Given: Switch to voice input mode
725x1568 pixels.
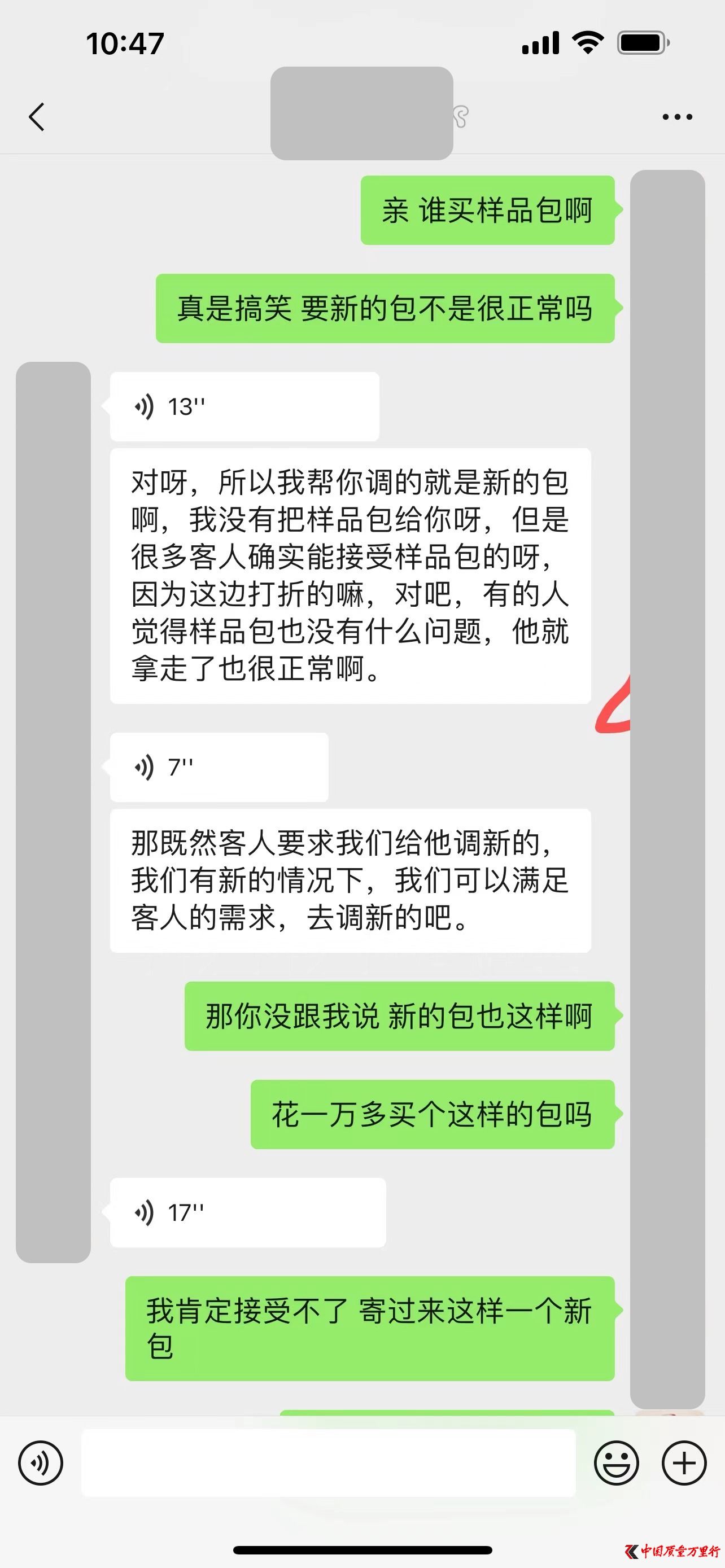Looking at the screenshot, I should [41, 1462].
